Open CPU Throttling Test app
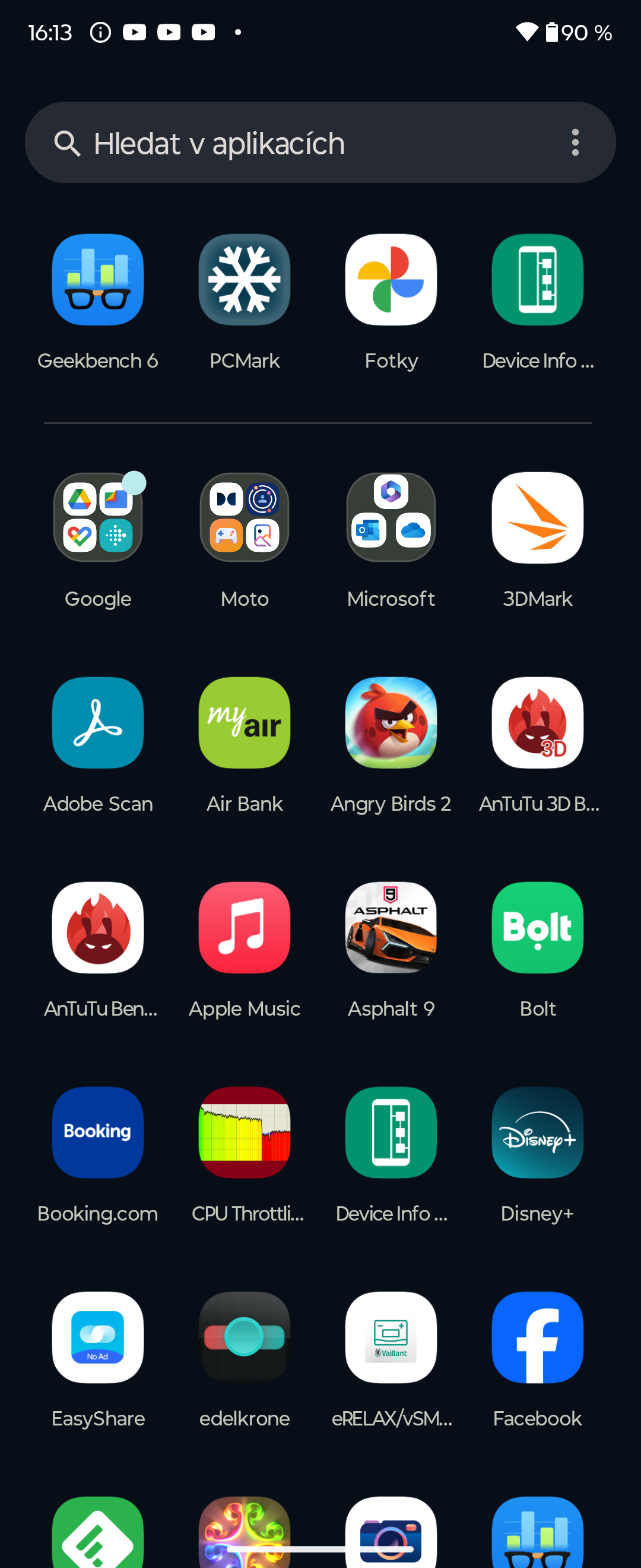This screenshot has width=641, height=1568. [245, 1133]
